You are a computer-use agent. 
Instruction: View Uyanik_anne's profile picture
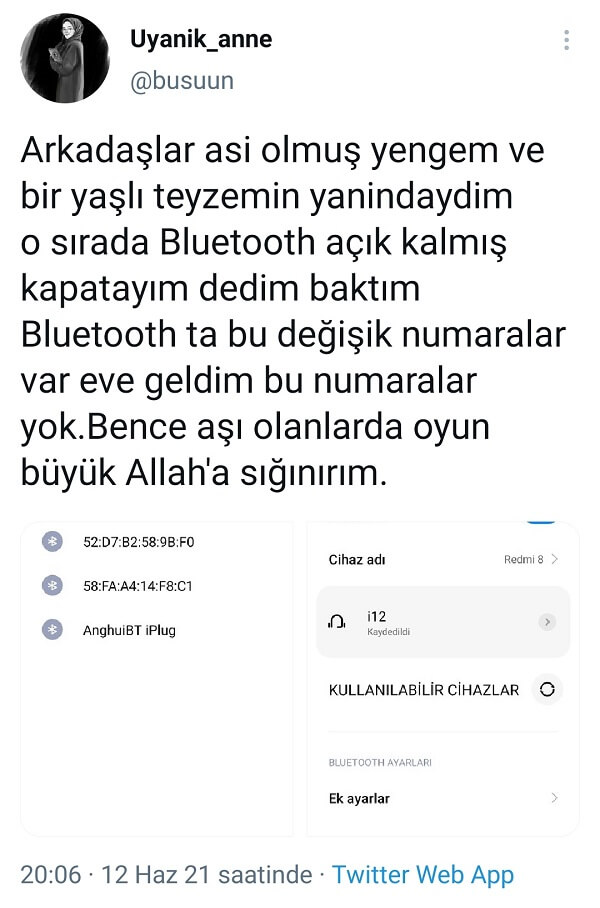pos(65,58)
